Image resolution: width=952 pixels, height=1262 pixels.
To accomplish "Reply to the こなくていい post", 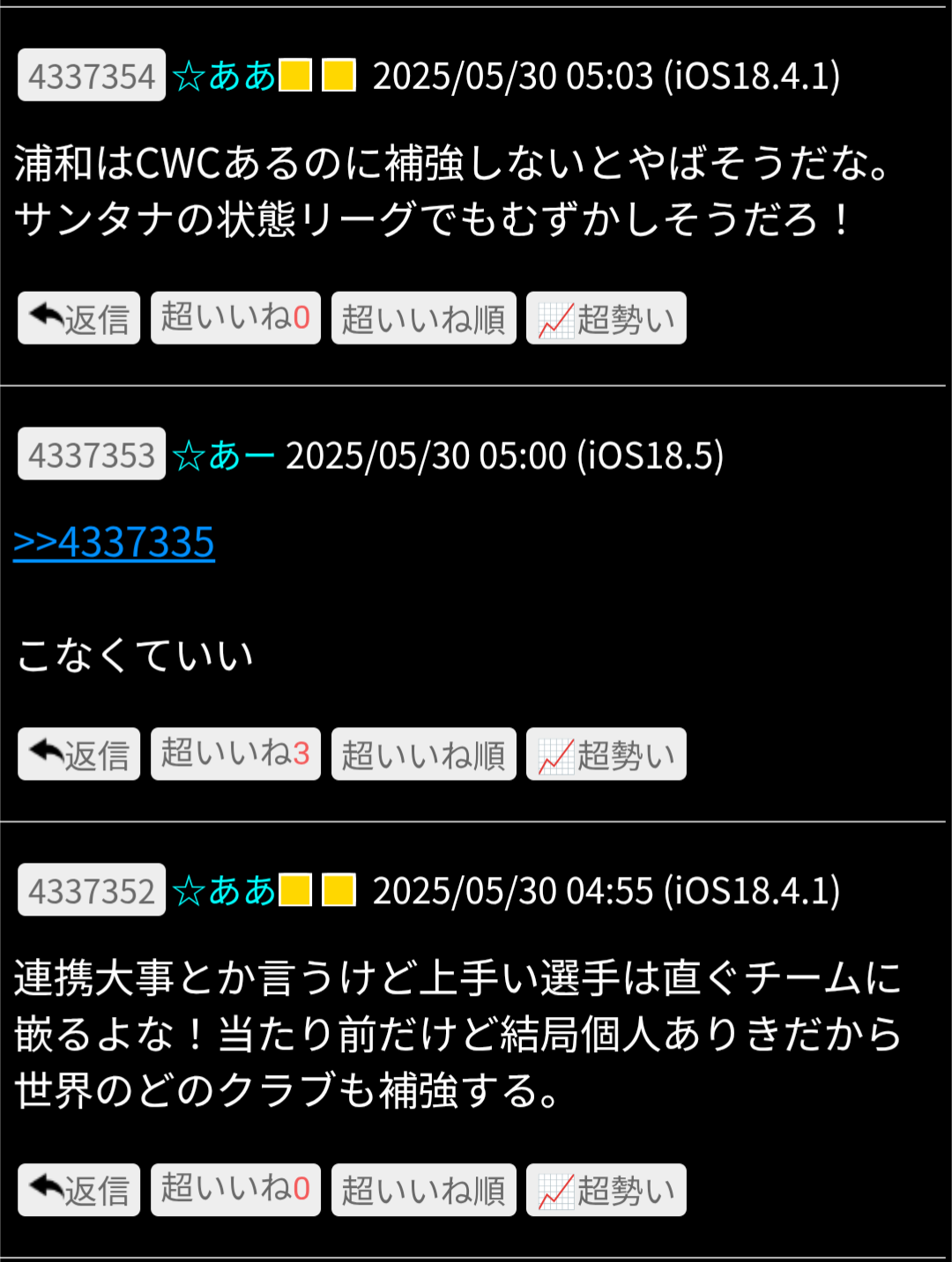I will 79,754.
